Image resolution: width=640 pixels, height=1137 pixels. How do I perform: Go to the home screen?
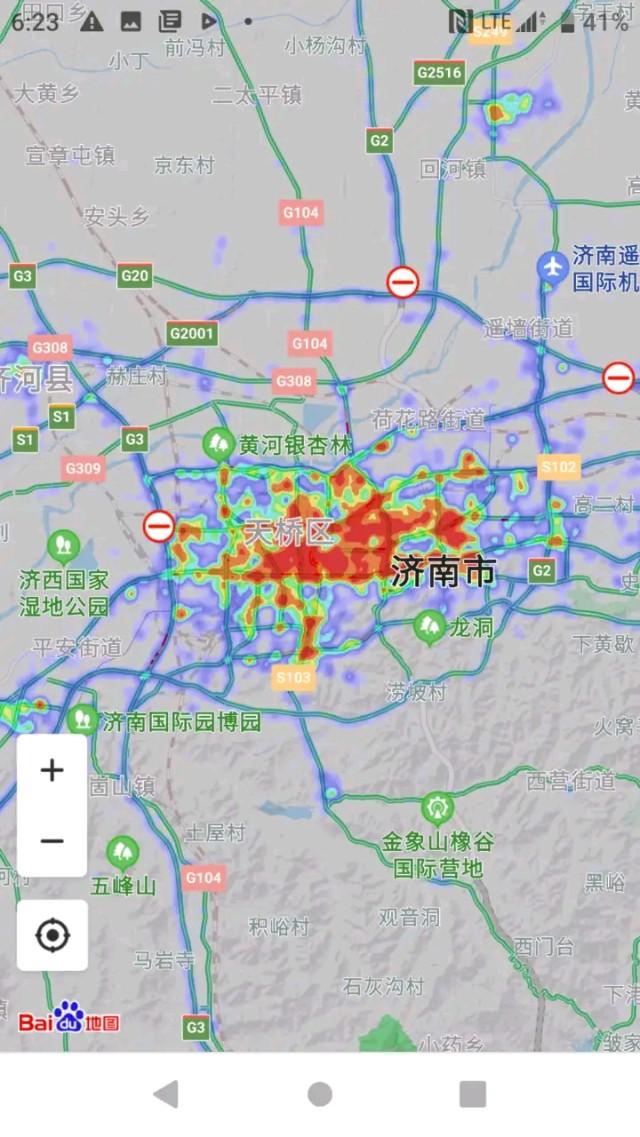click(x=320, y=1094)
